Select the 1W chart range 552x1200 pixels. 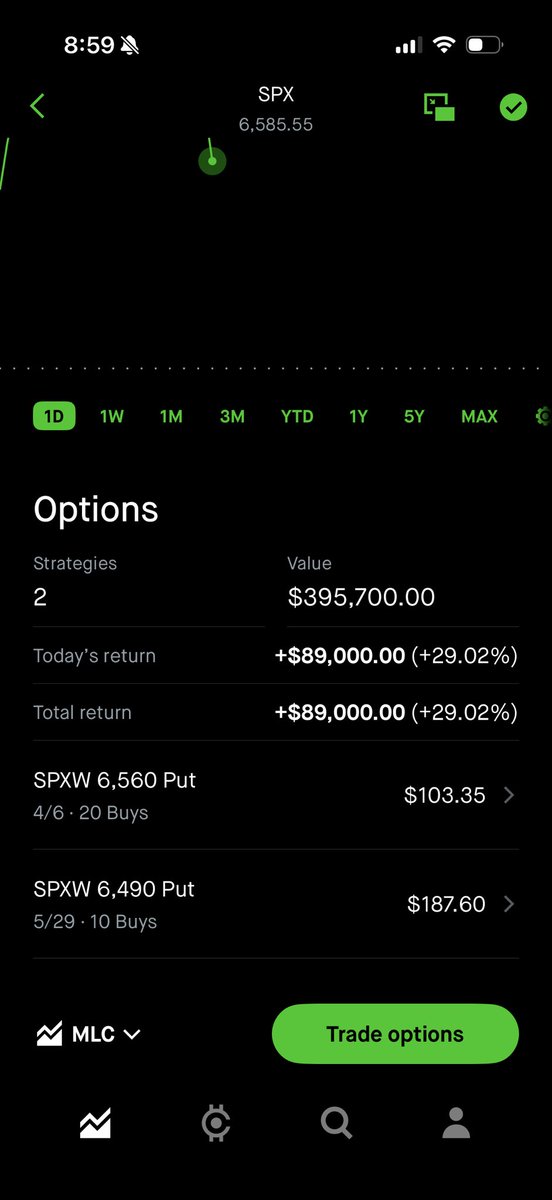pos(112,416)
